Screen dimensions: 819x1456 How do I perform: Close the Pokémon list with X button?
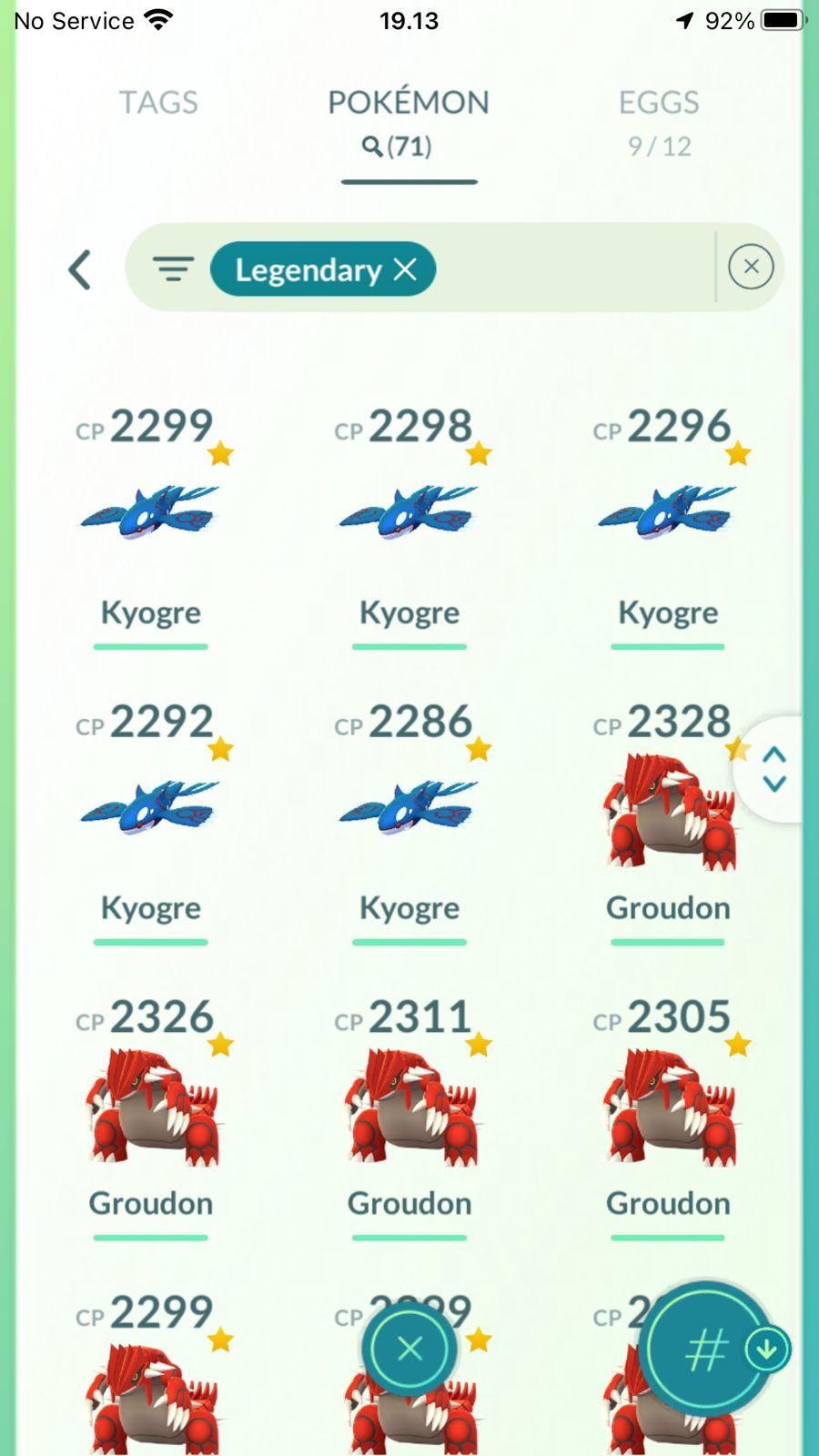click(x=409, y=1349)
